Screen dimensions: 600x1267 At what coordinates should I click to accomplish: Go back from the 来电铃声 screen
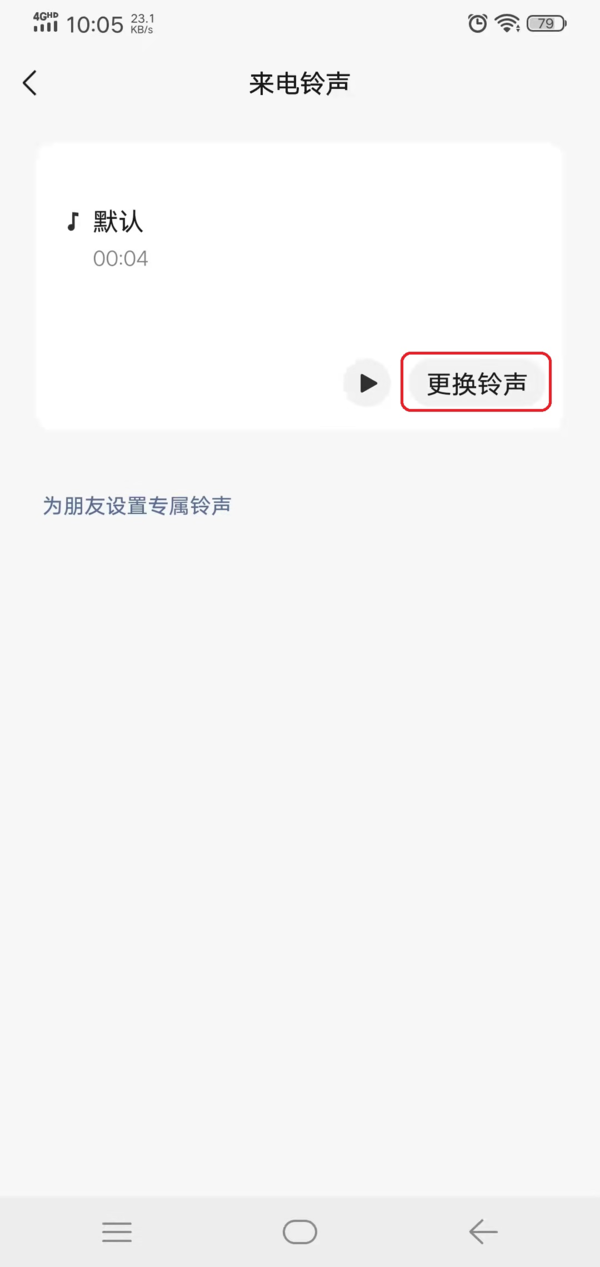click(x=30, y=83)
